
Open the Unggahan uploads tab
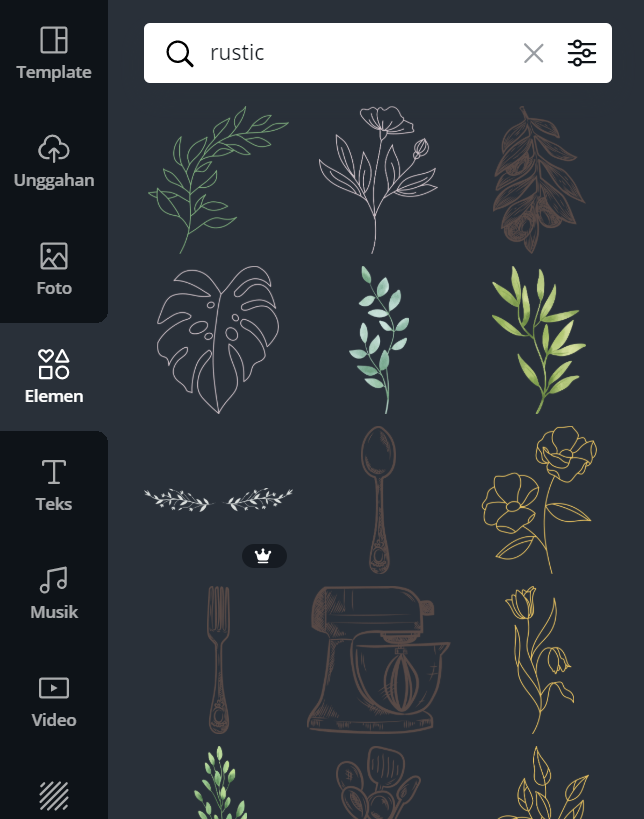(x=54, y=162)
